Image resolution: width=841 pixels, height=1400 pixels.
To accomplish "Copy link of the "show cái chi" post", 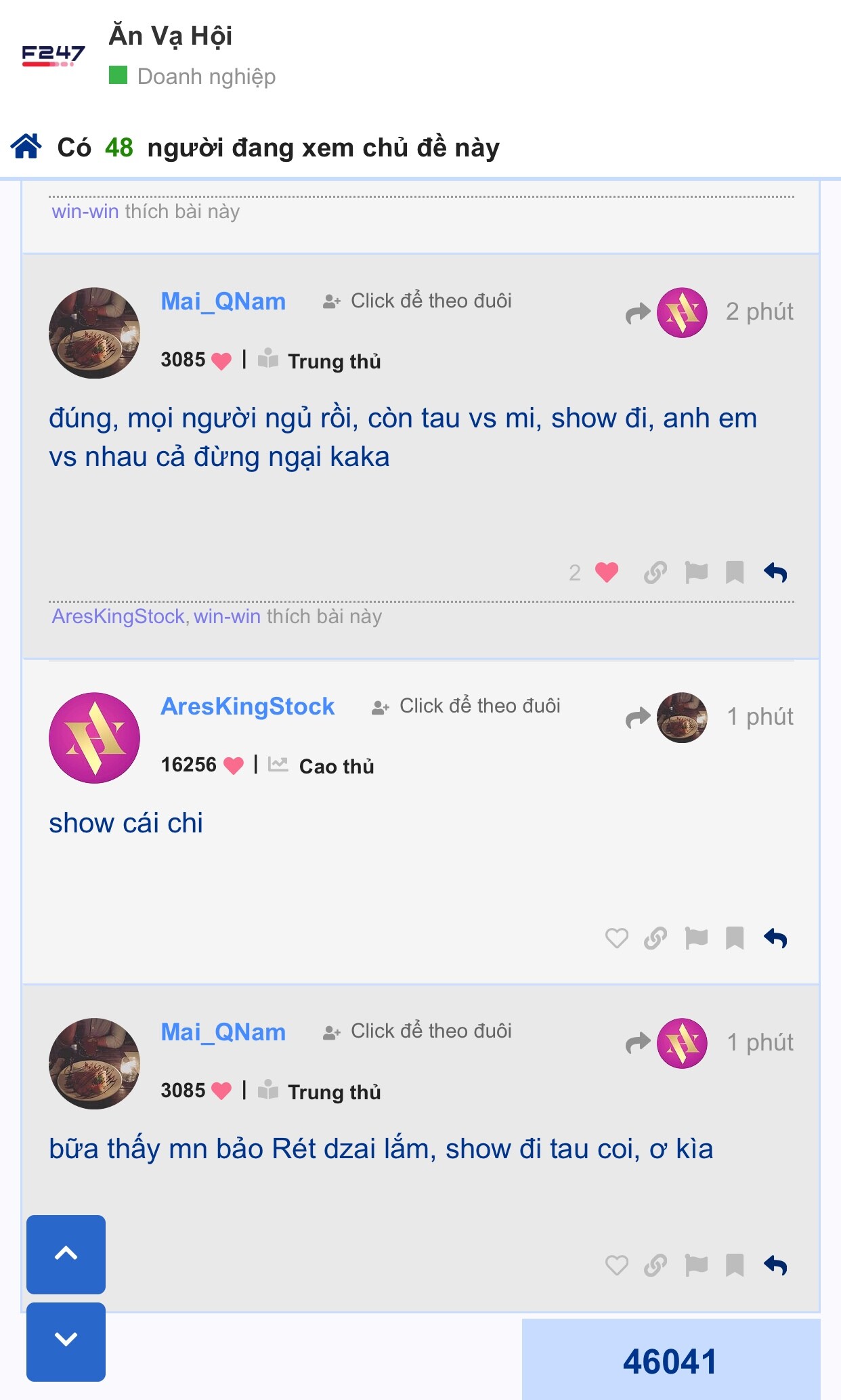I will tap(655, 938).
